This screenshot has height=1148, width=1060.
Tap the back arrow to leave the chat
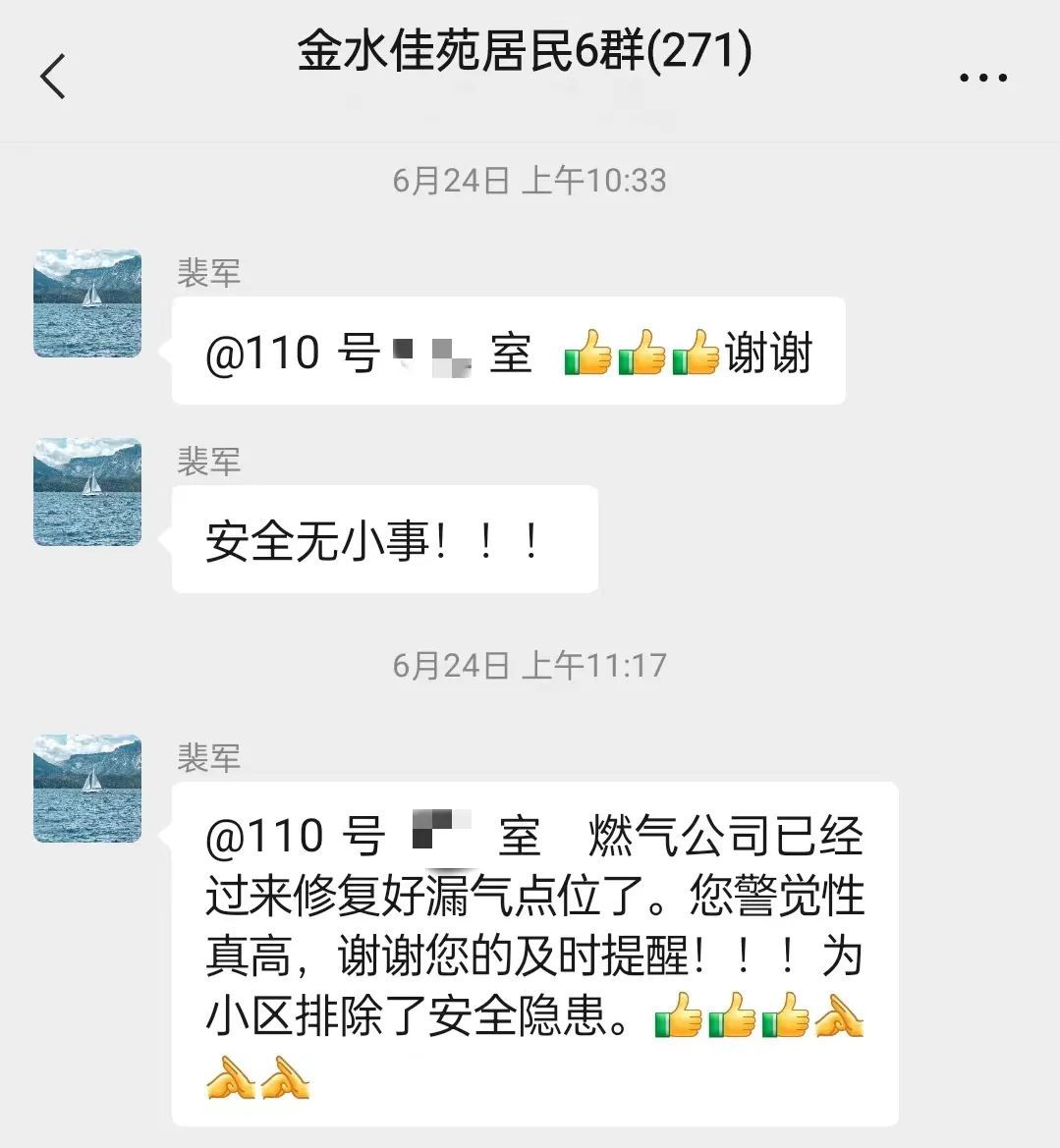[x=54, y=75]
